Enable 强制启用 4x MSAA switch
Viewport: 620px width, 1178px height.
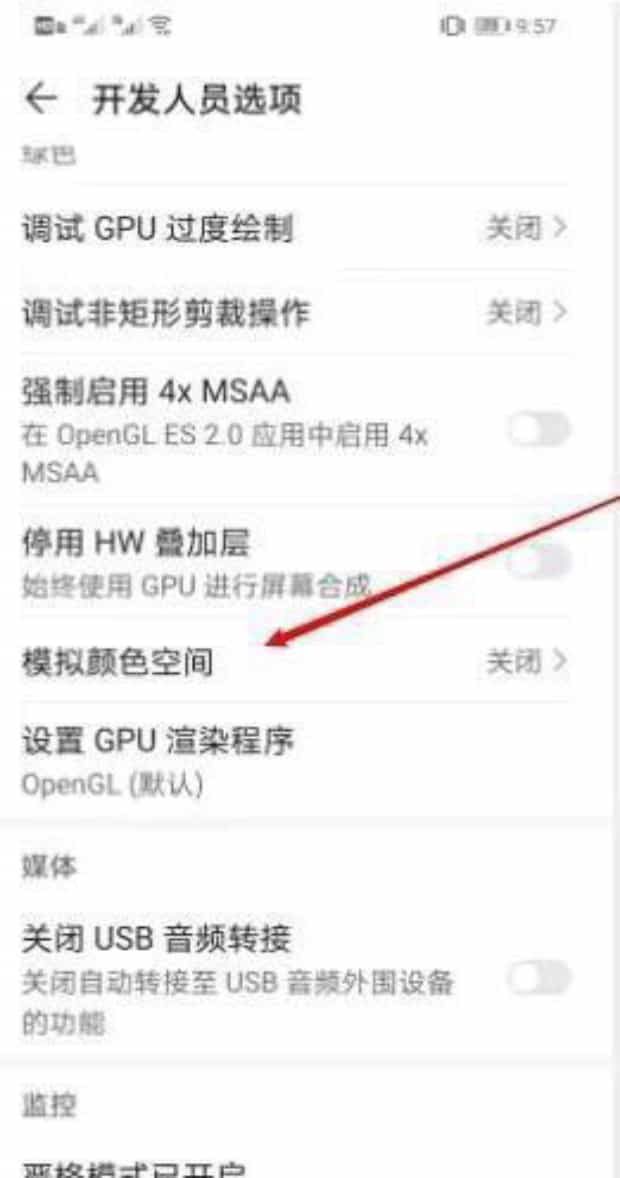tap(538, 430)
